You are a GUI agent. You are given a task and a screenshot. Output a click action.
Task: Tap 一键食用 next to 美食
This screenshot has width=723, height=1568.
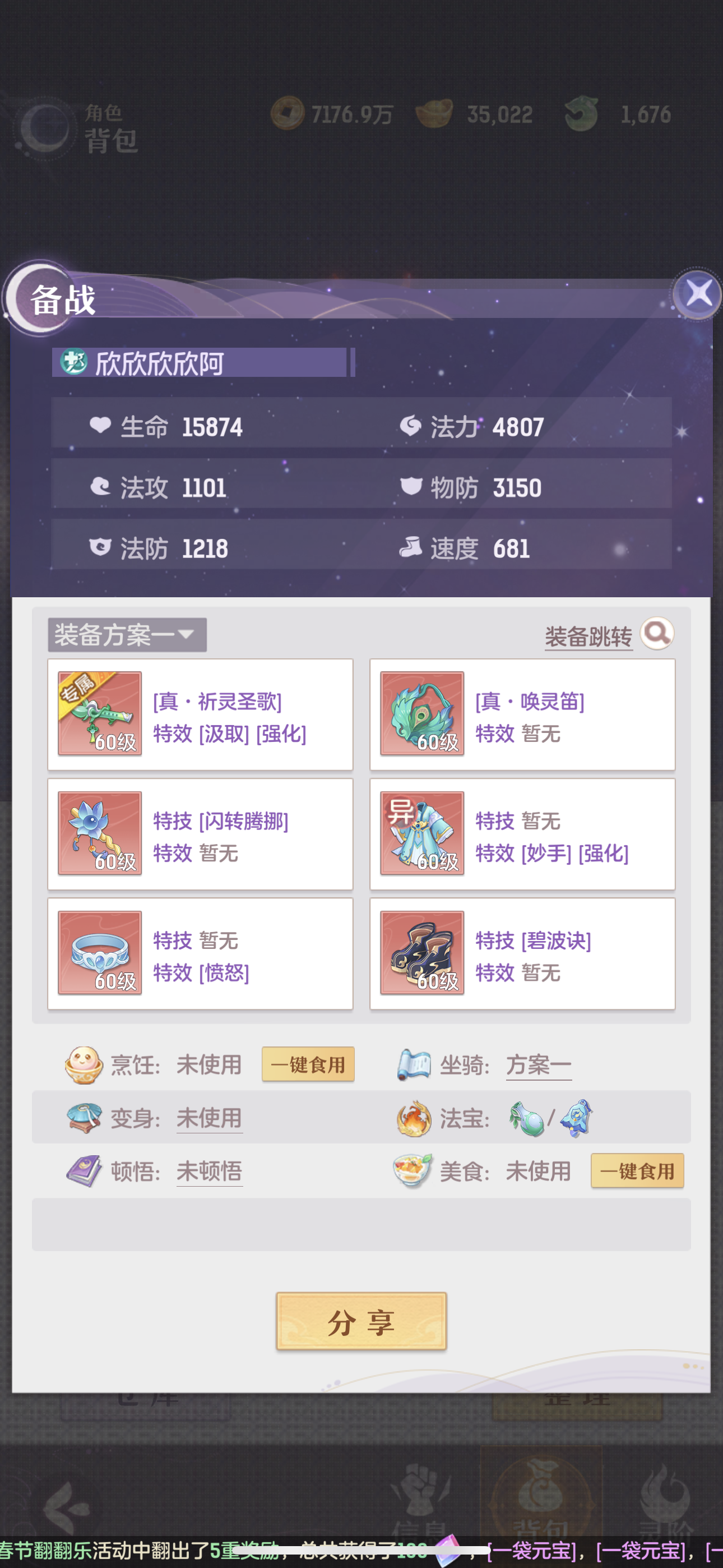click(x=637, y=1170)
